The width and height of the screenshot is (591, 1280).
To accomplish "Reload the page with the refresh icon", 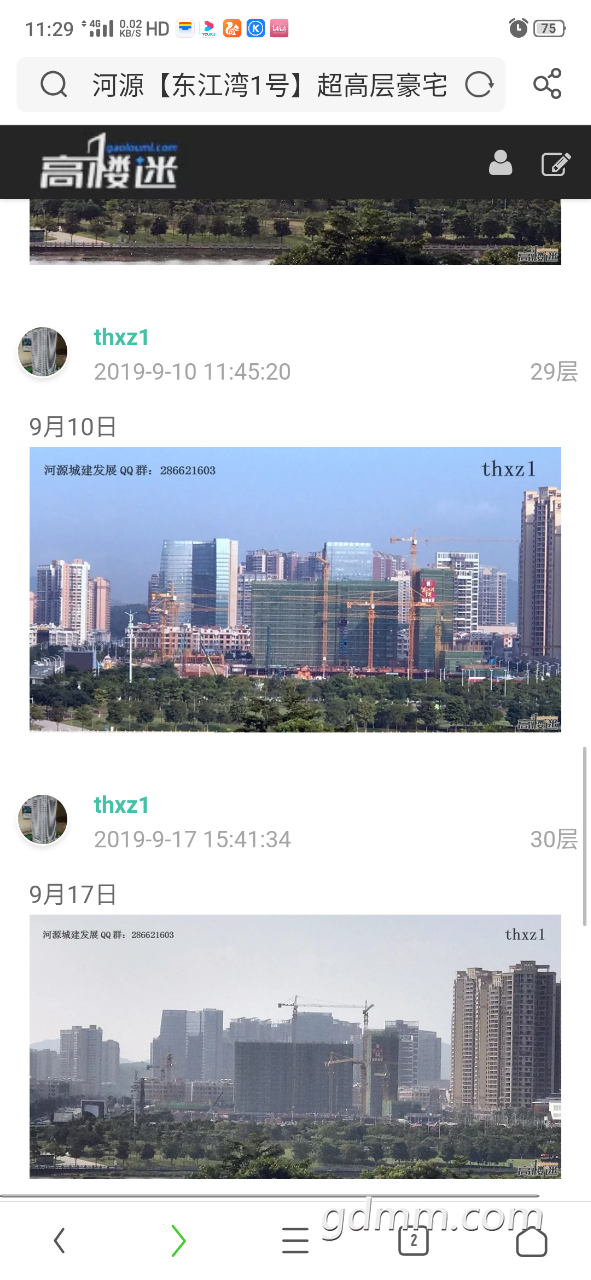I will [x=479, y=85].
